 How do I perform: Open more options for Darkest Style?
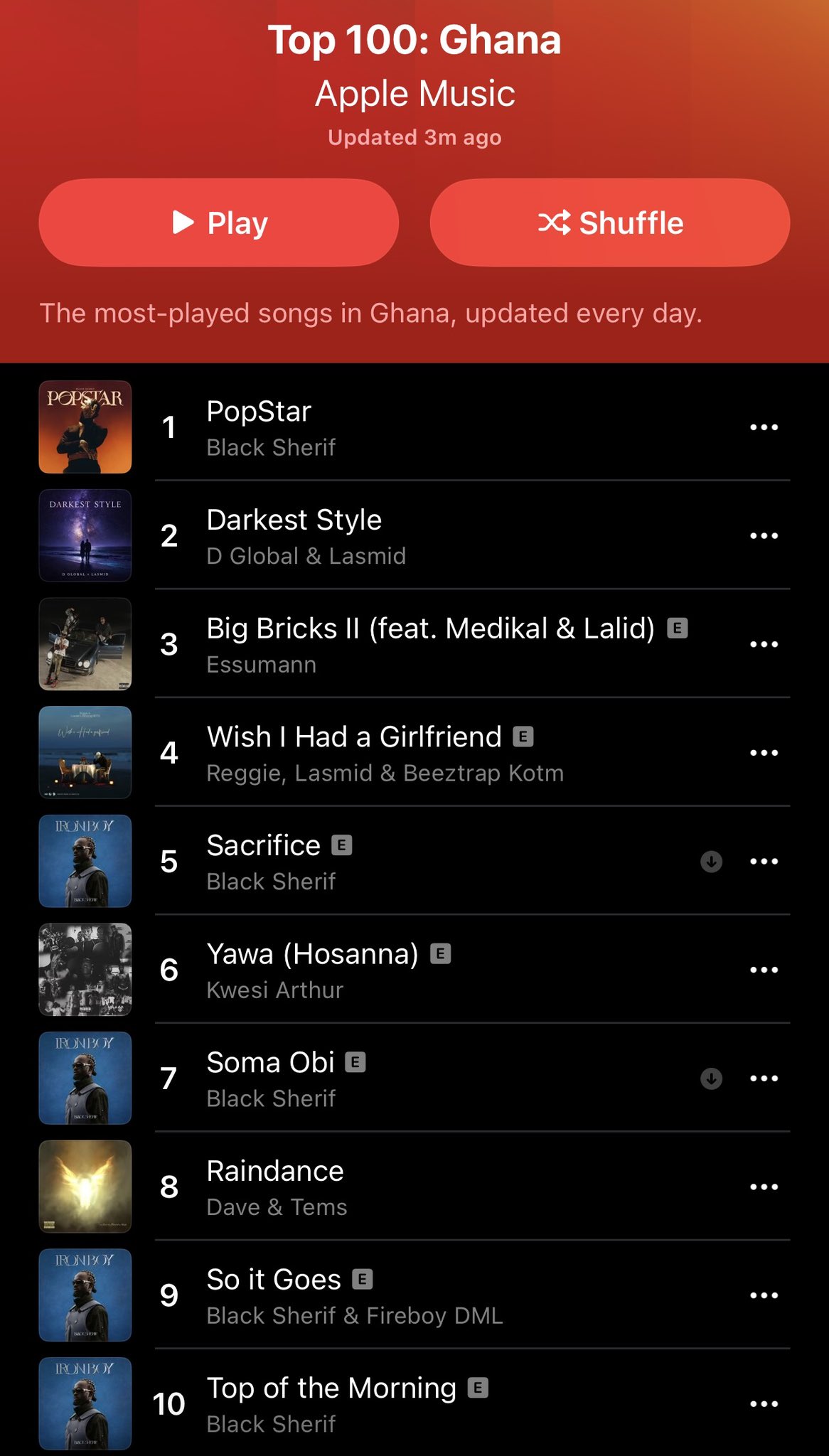coord(764,536)
